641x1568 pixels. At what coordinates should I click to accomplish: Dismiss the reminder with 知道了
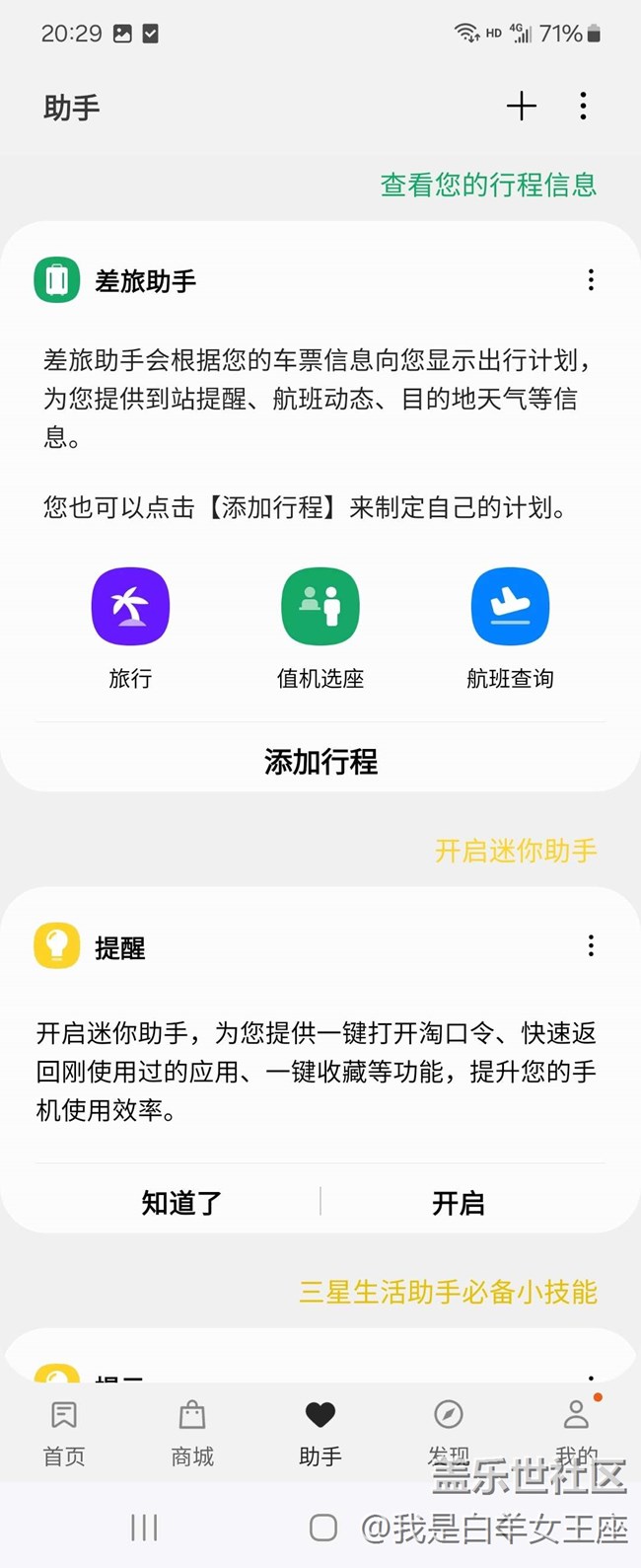pyautogui.click(x=181, y=1202)
